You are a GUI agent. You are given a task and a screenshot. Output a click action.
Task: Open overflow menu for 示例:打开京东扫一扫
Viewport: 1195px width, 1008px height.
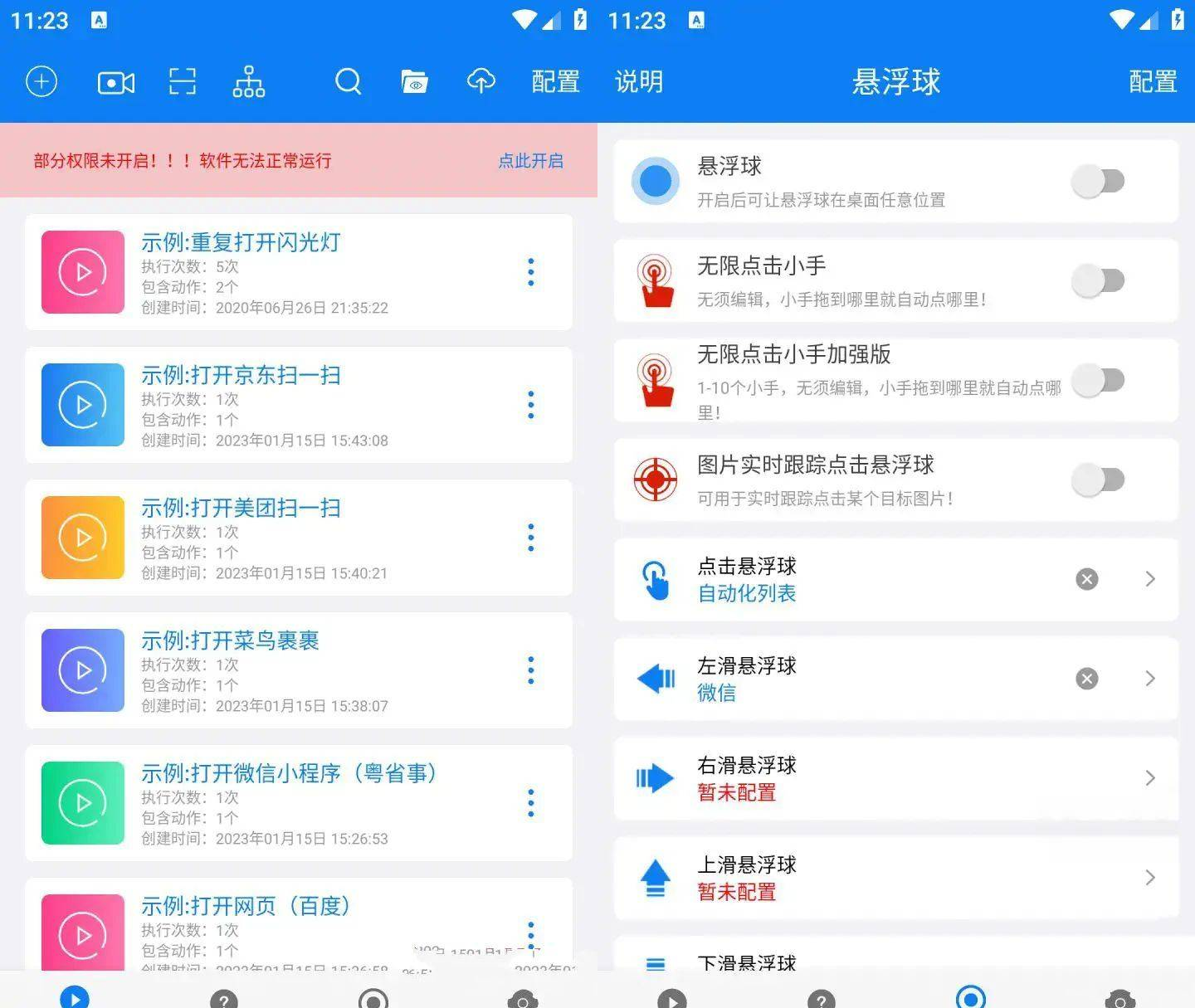531,405
